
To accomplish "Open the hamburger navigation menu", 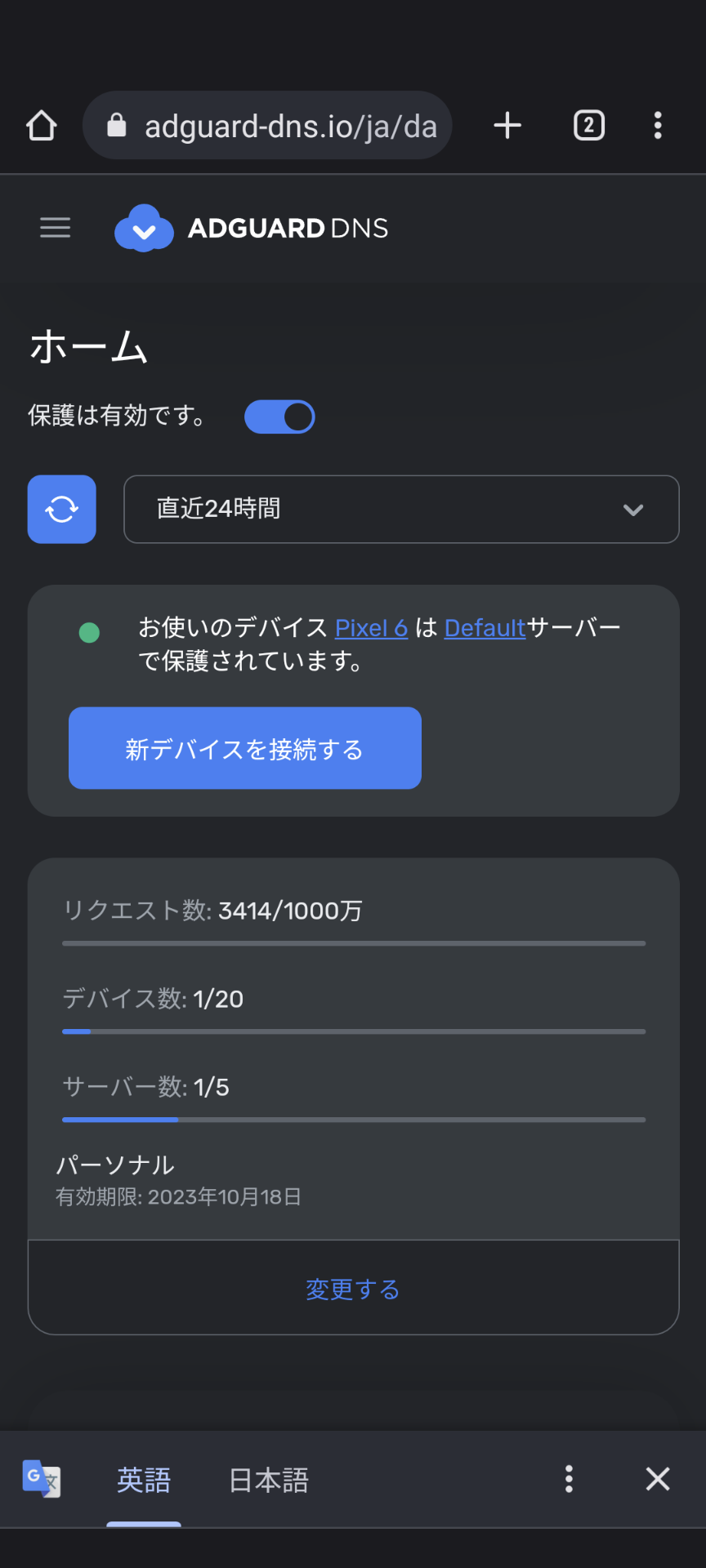I will click(55, 229).
